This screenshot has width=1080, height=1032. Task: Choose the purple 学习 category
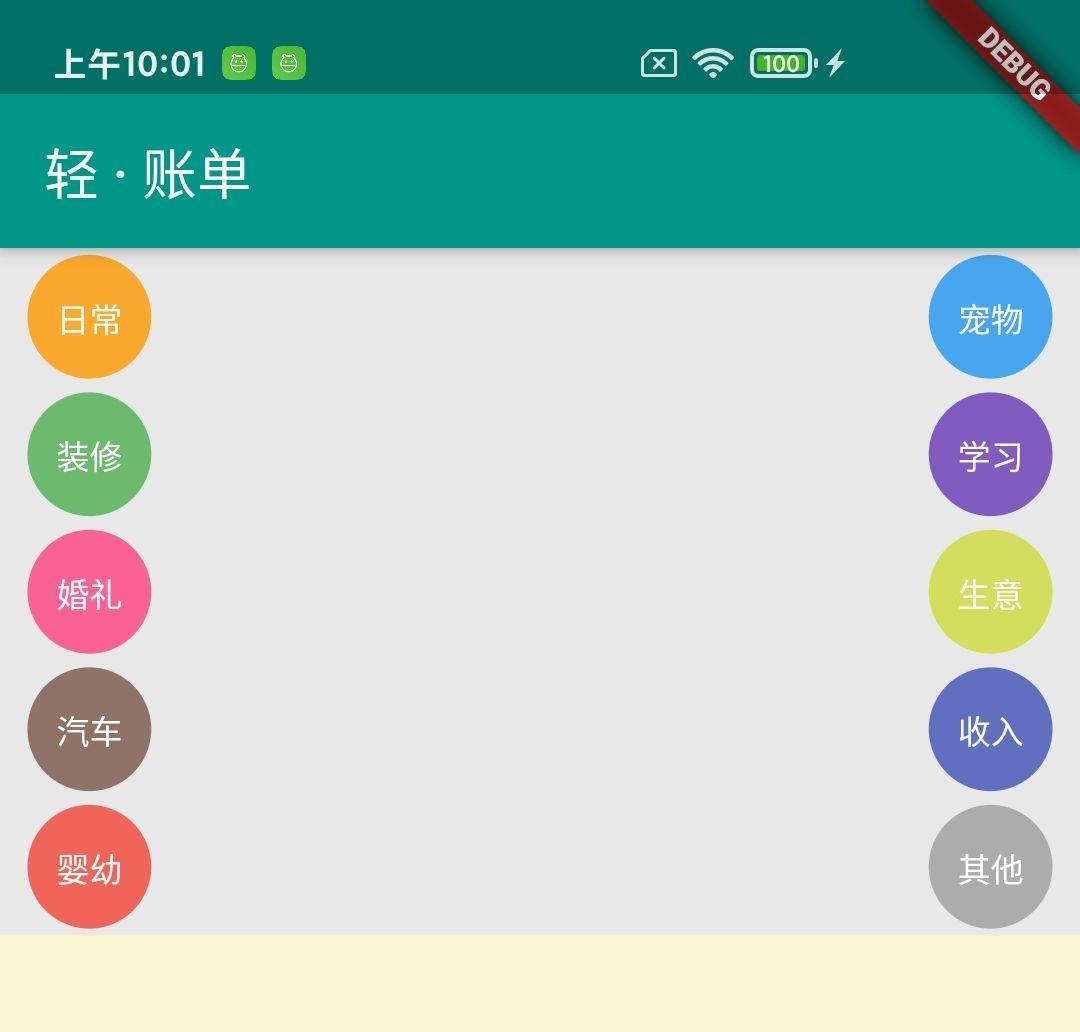[990, 455]
